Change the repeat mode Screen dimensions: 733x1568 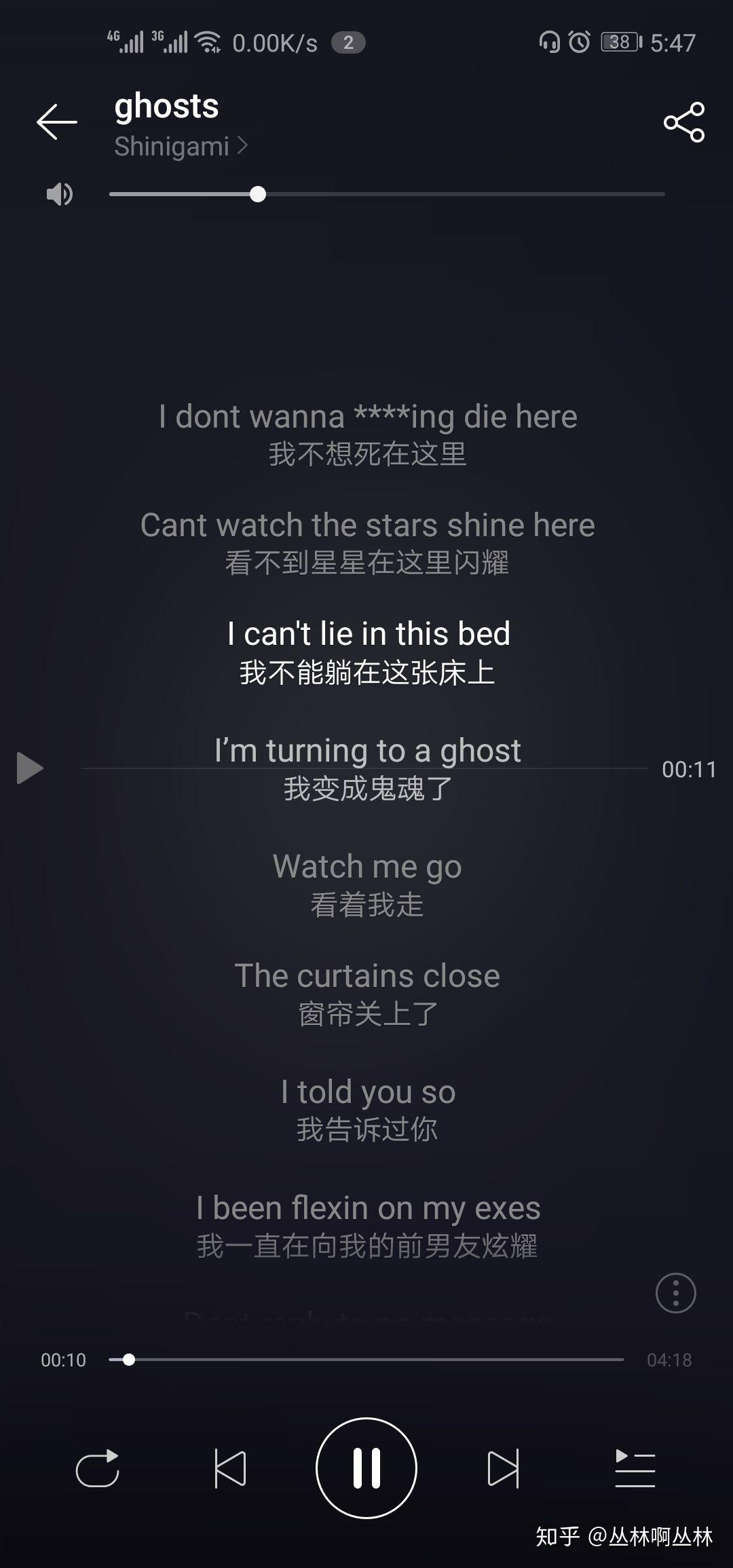coord(98,1469)
